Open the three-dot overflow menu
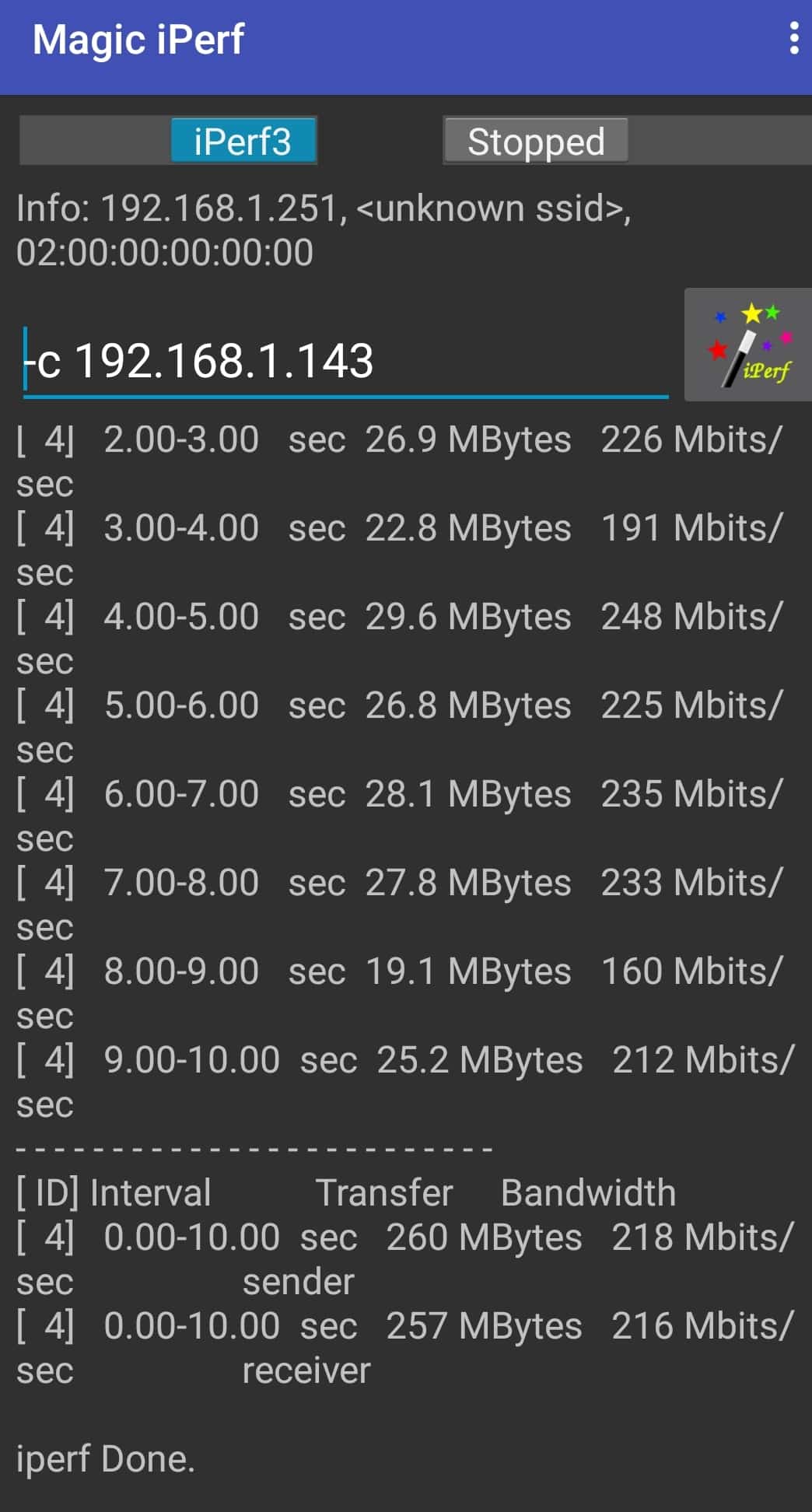This screenshot has height=1512, width=812. tap(793, 38)
